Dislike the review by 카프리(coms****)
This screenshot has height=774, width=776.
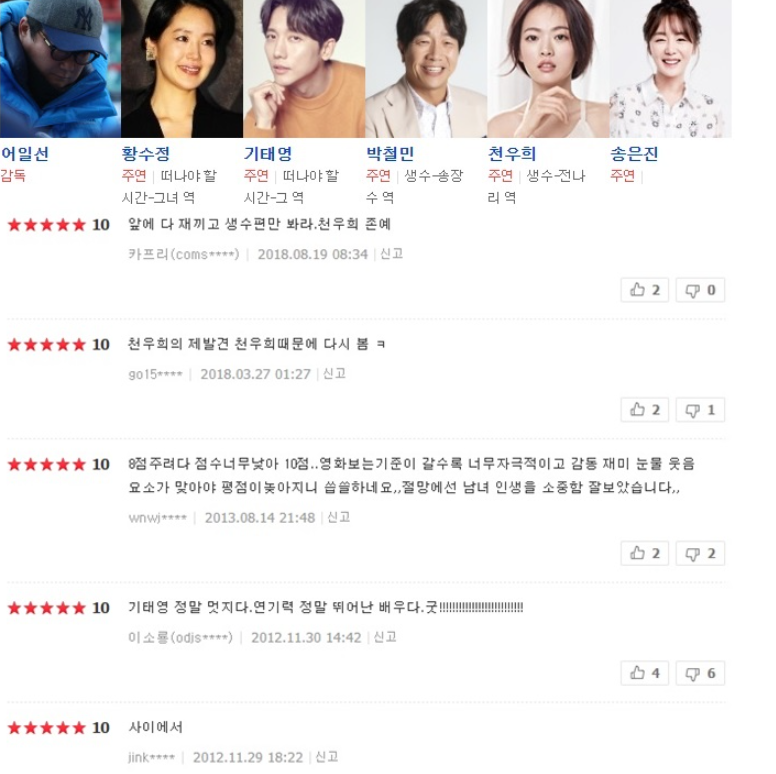click(700, 290)
